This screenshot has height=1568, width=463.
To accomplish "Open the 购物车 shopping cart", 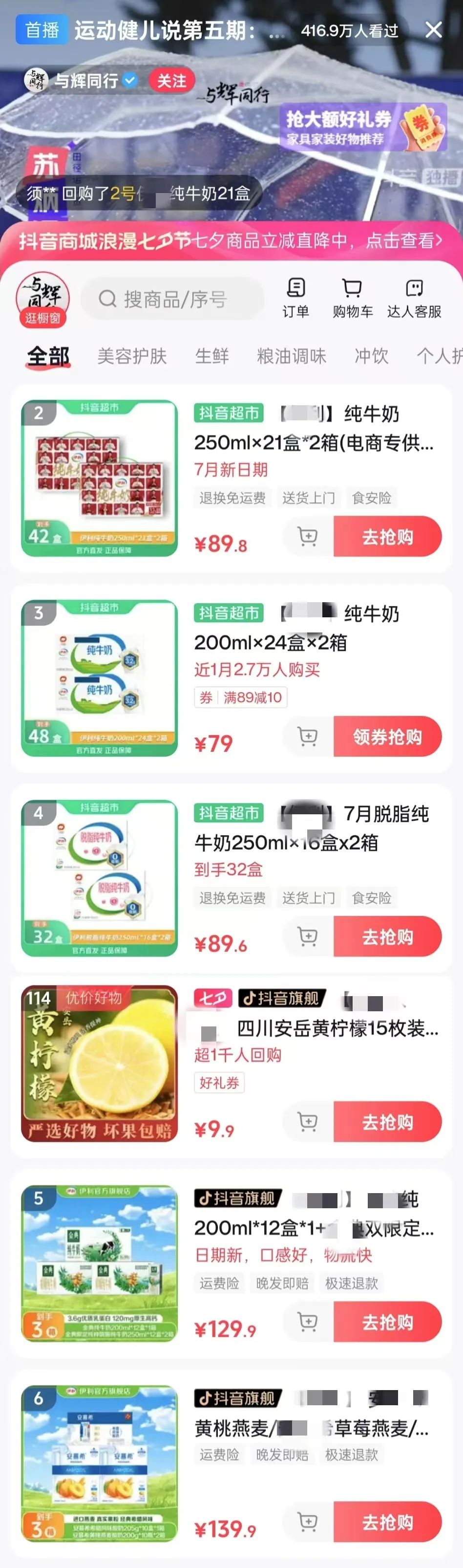I will tap(352, 298).
